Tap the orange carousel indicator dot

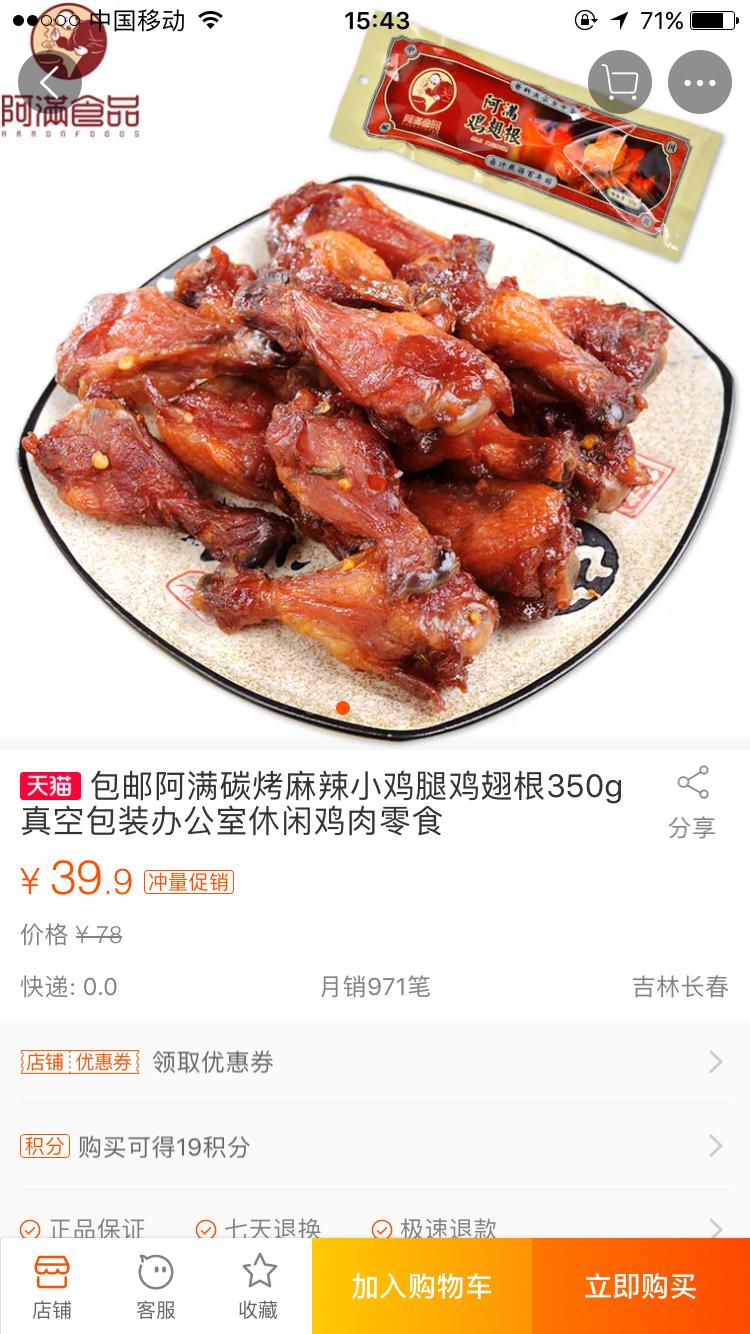(x=343, y=707)
